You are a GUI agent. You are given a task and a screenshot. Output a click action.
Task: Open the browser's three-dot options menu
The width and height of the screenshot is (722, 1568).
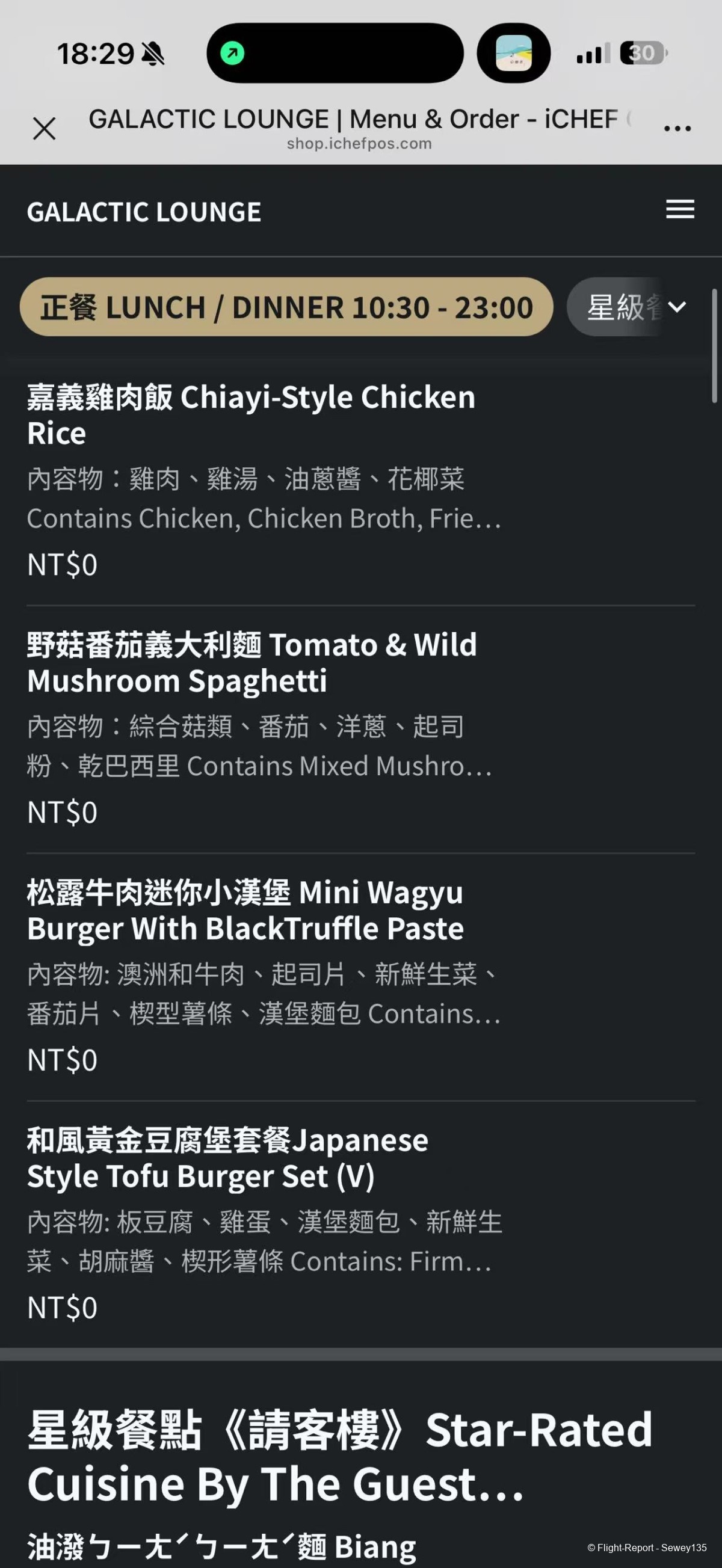[x=677, y=128]
